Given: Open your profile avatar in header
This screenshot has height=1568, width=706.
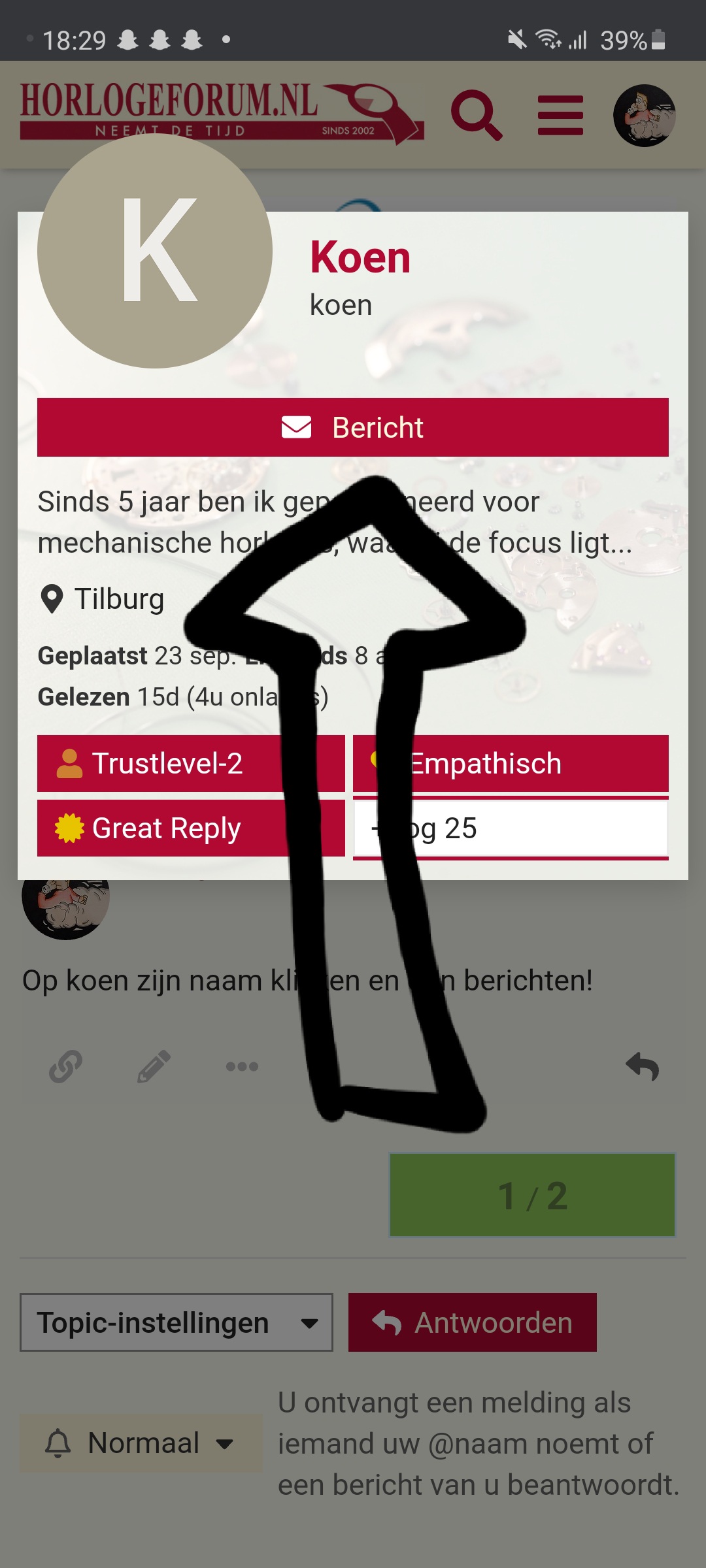Looking at the screenshot, I should pyautogui.click(x=645, y=116).
